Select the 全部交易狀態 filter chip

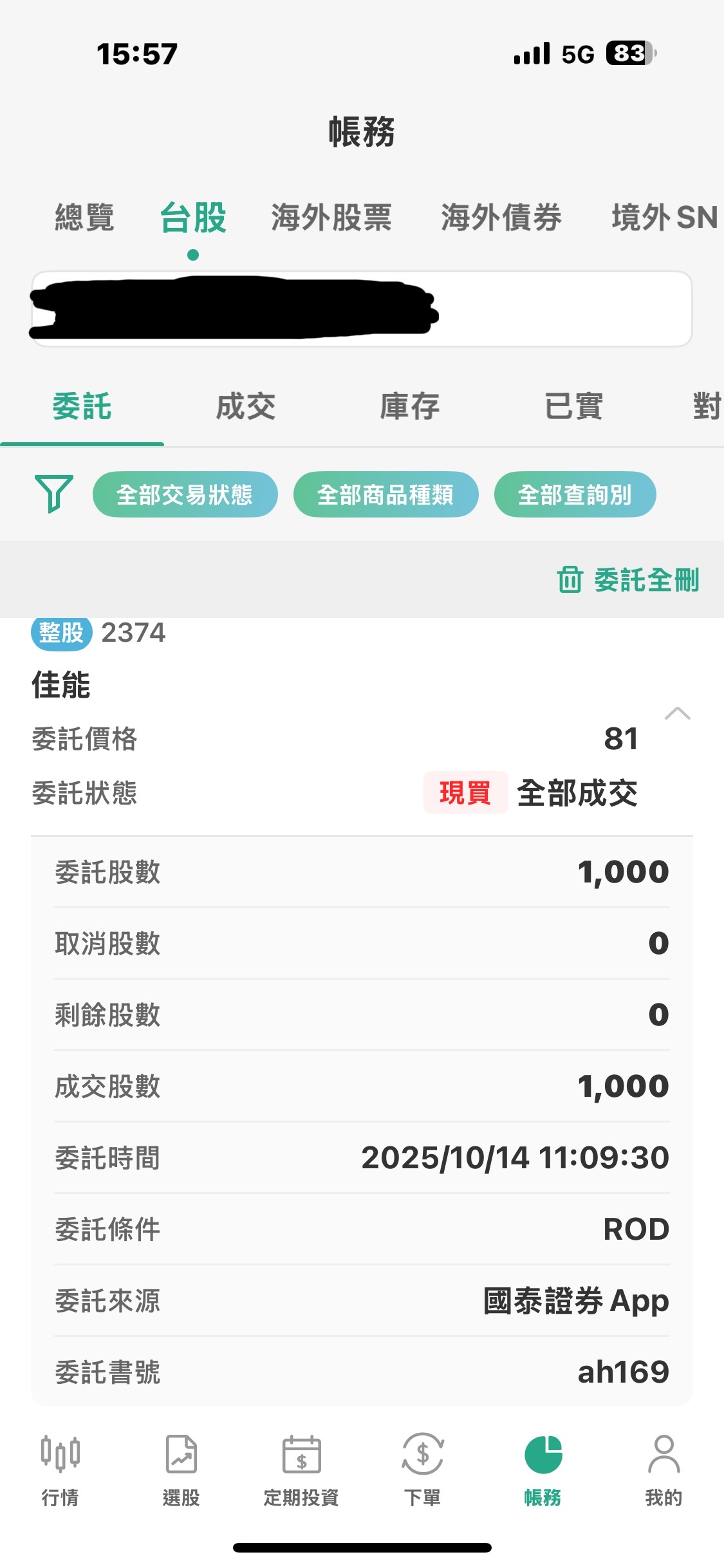click(185, 494)
